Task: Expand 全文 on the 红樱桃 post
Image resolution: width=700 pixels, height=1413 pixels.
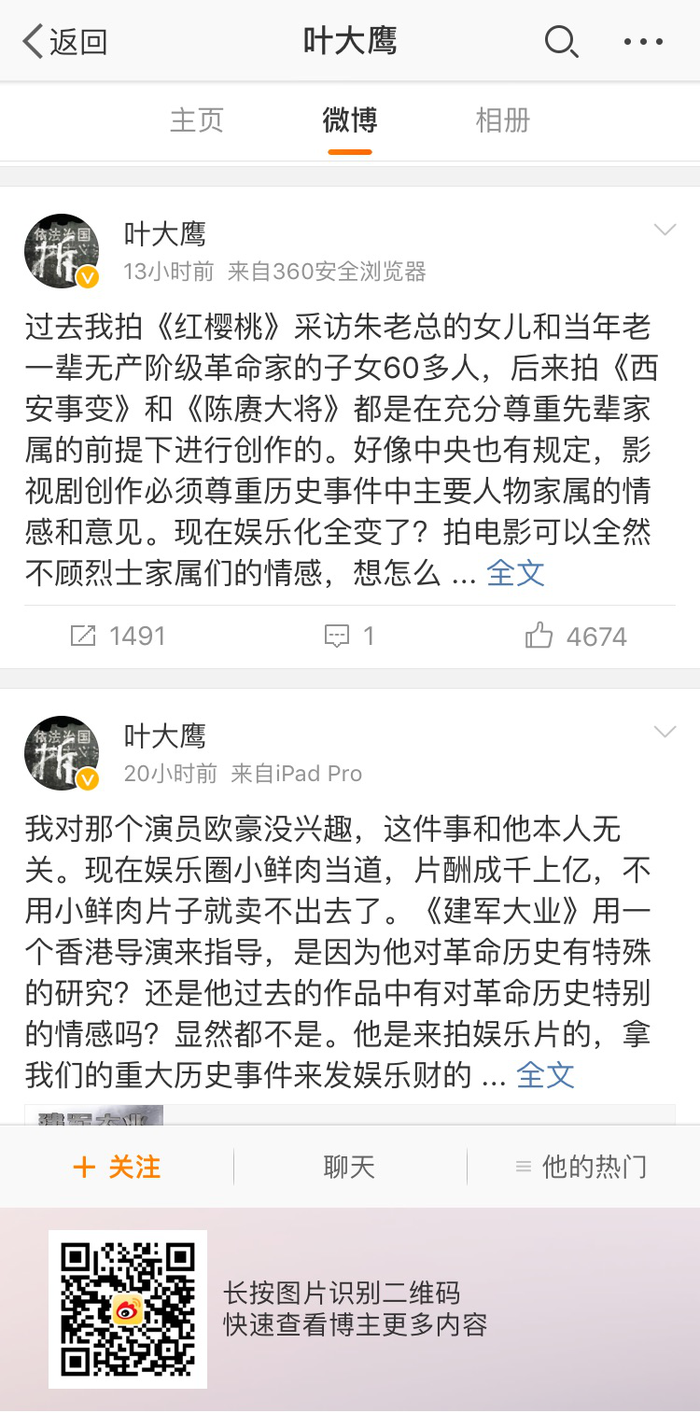Action: click(515, 573)
